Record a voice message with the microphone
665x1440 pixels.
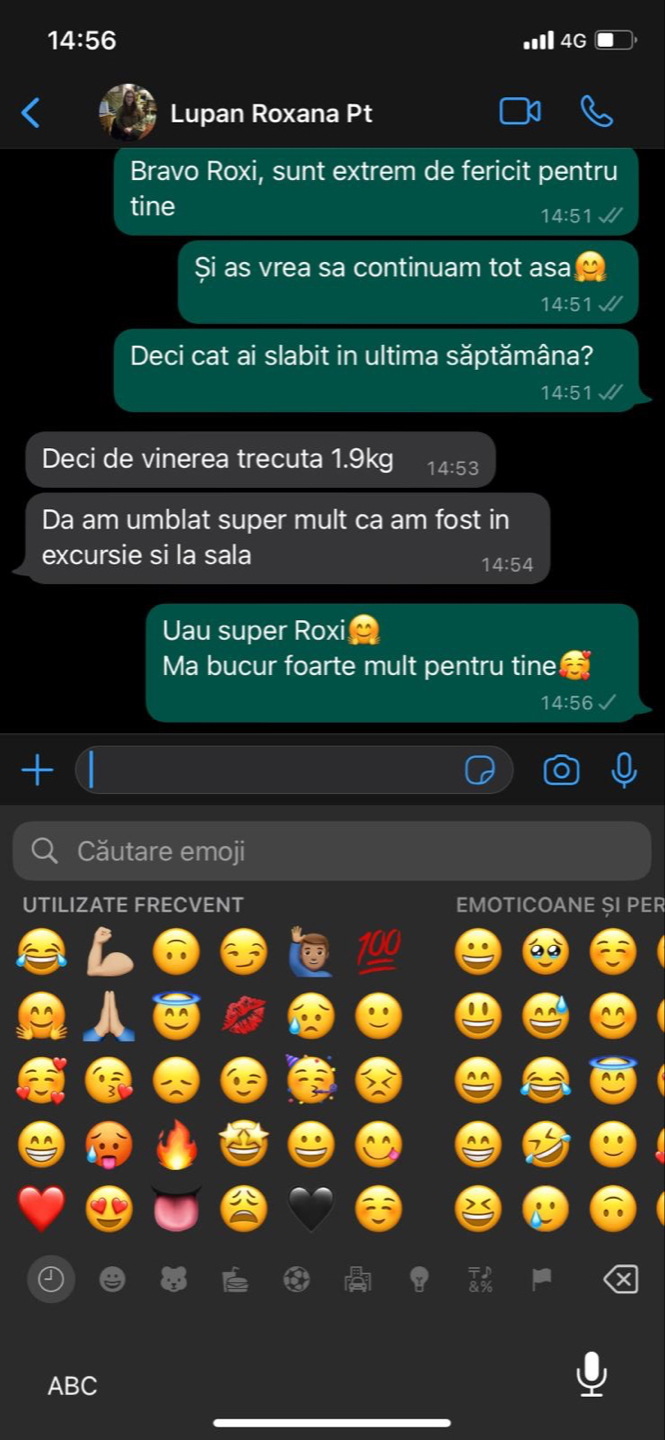point(624,770)
